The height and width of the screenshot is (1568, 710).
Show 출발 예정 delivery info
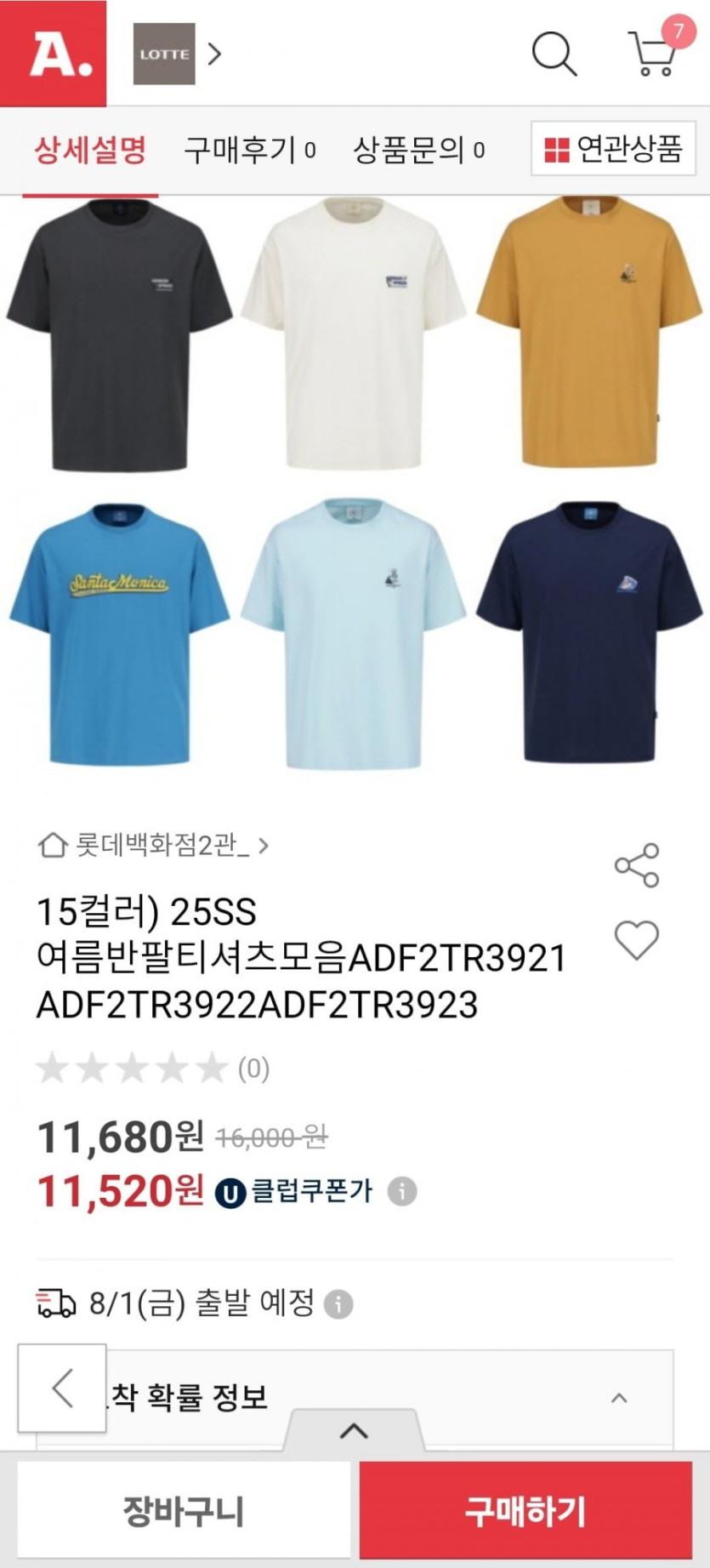click(x=338, y=1303)
